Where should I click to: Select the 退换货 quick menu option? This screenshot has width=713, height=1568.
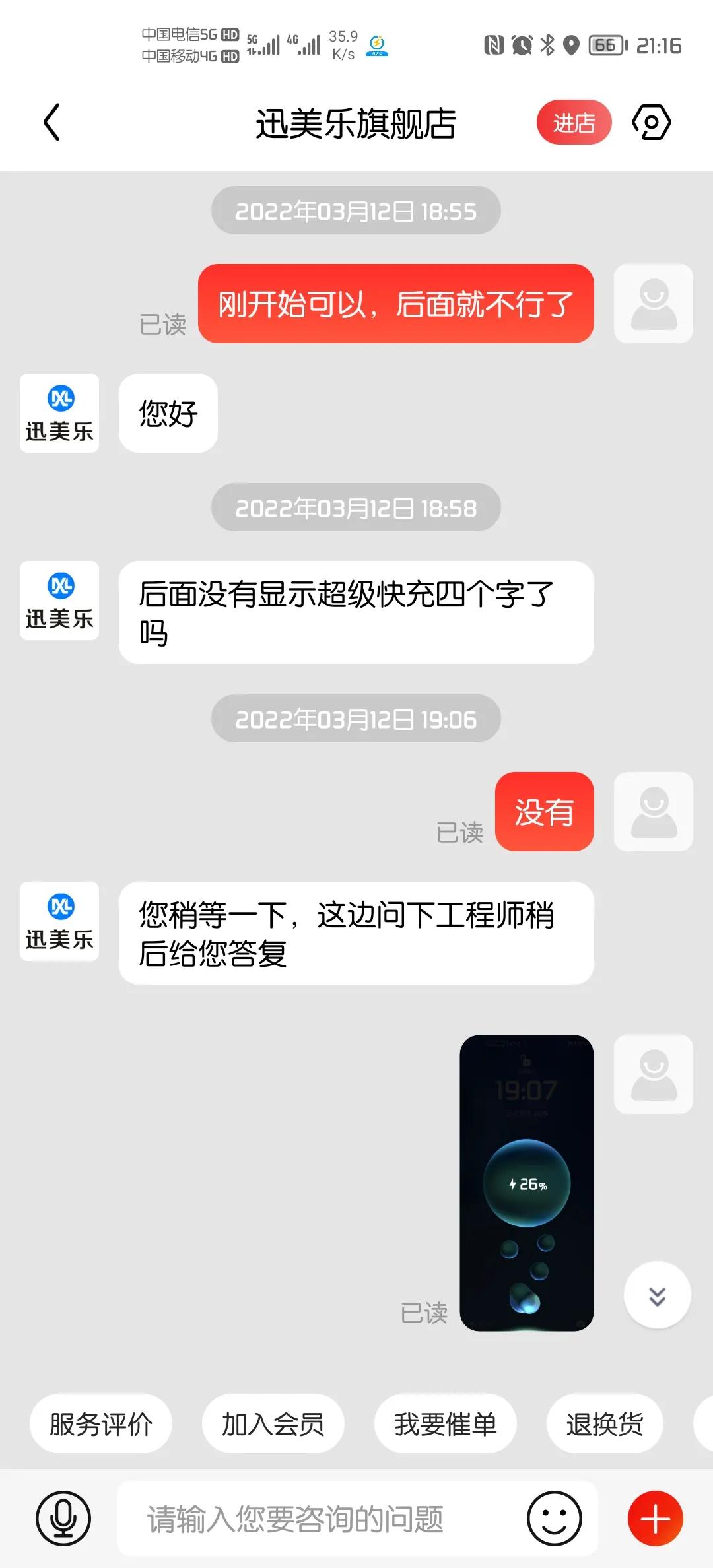[604, 1423]
